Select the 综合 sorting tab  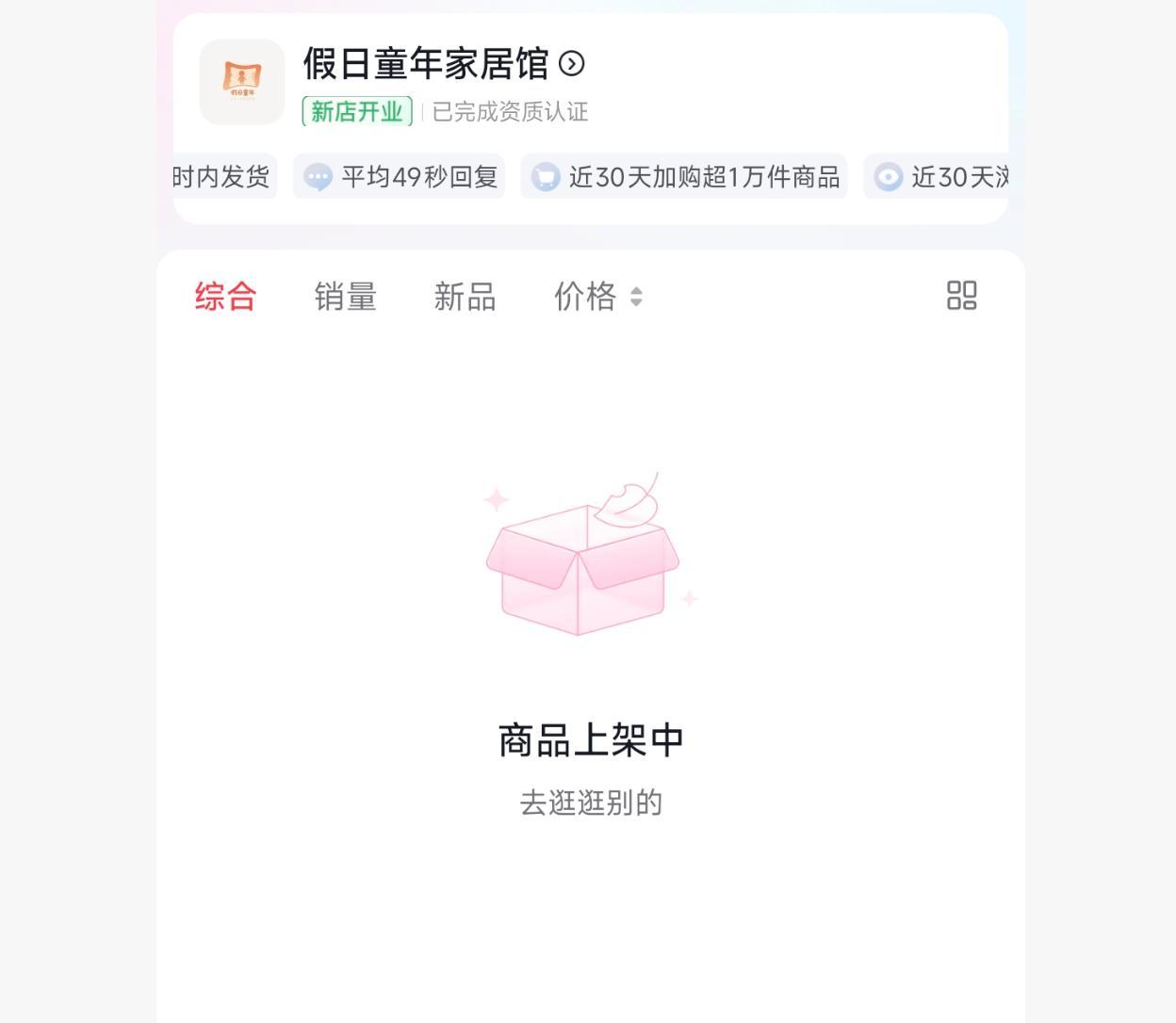coord(225,297)
